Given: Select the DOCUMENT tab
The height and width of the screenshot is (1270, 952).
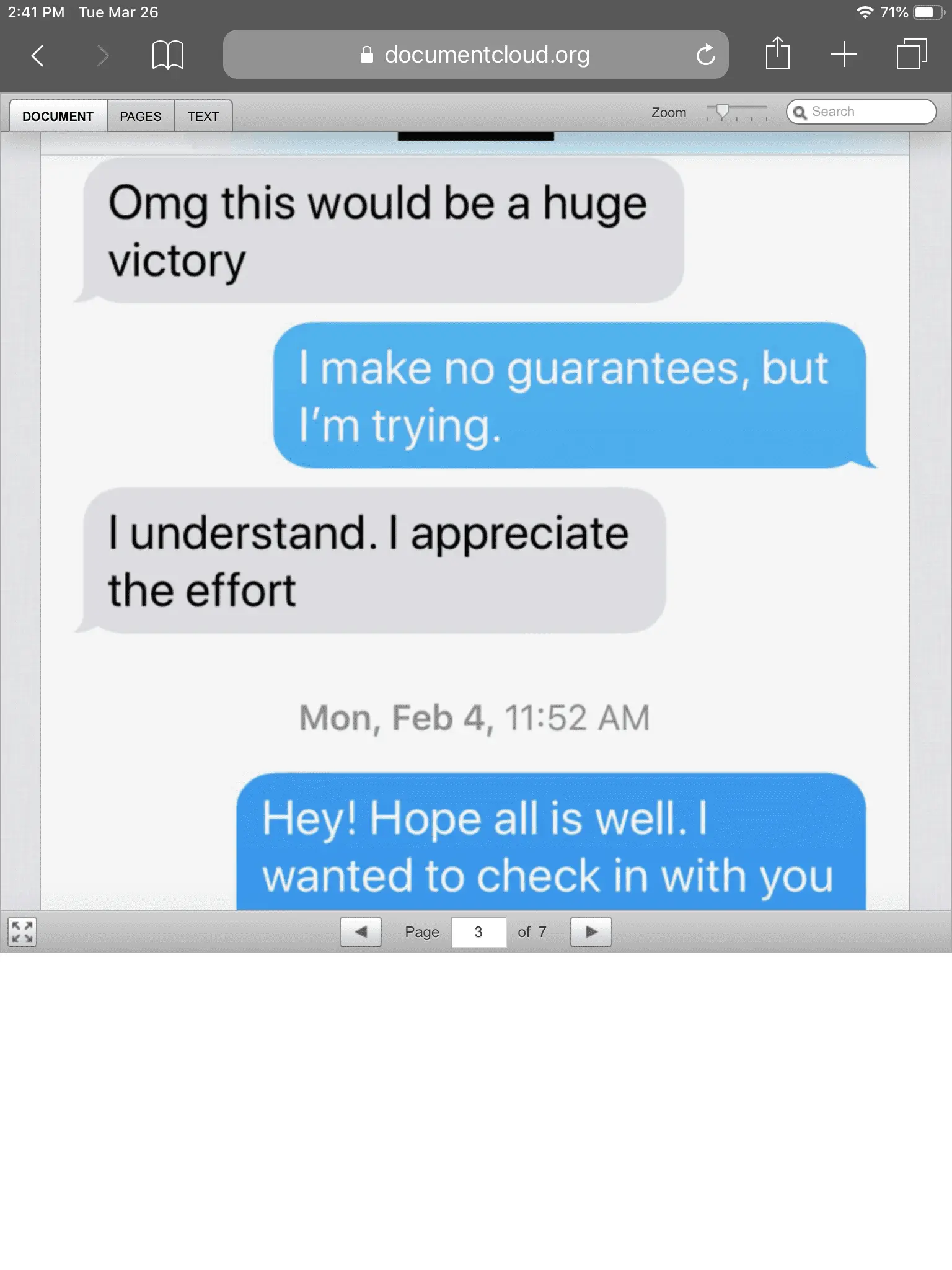Looking at the screenshot, I should 58,116.
